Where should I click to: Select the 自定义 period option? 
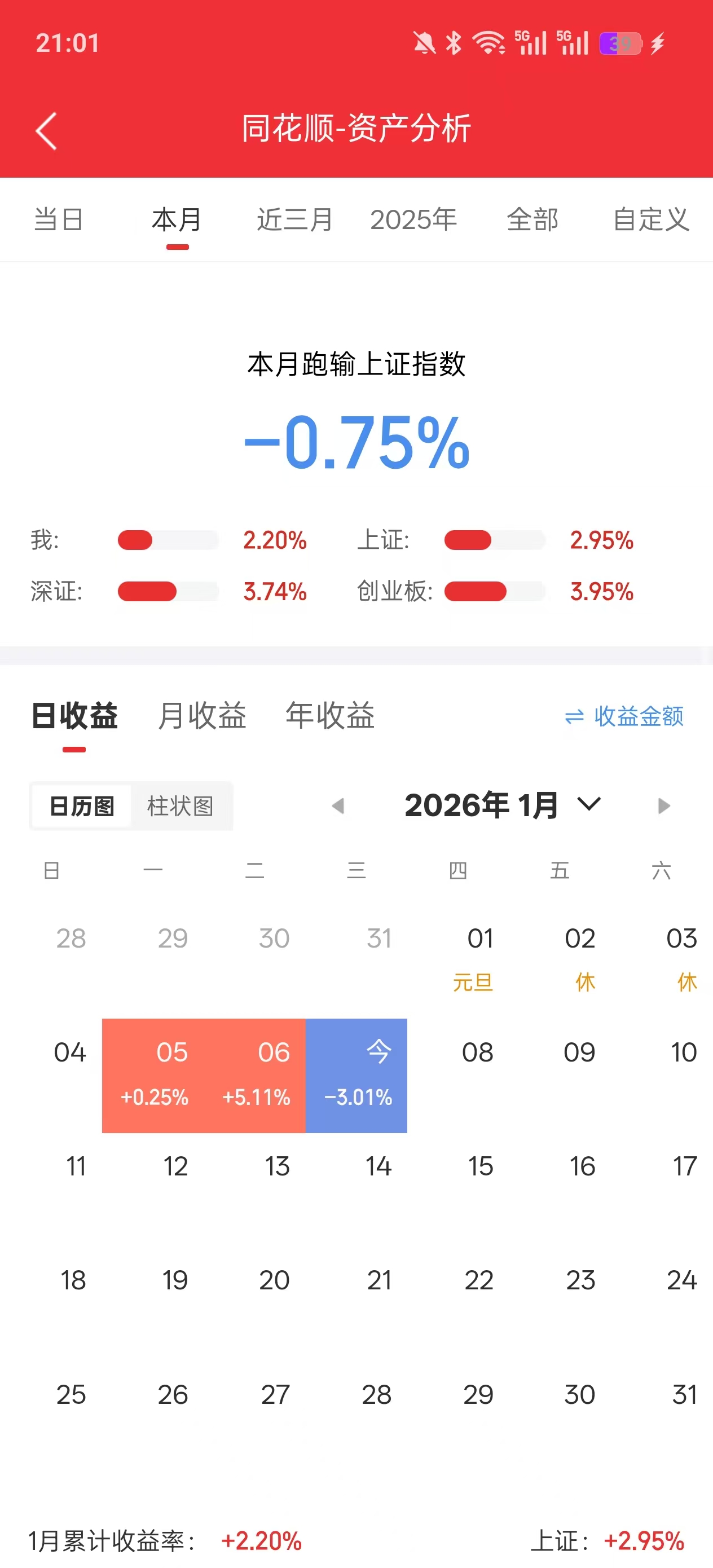pyautogui.click(x=652, y=220)
